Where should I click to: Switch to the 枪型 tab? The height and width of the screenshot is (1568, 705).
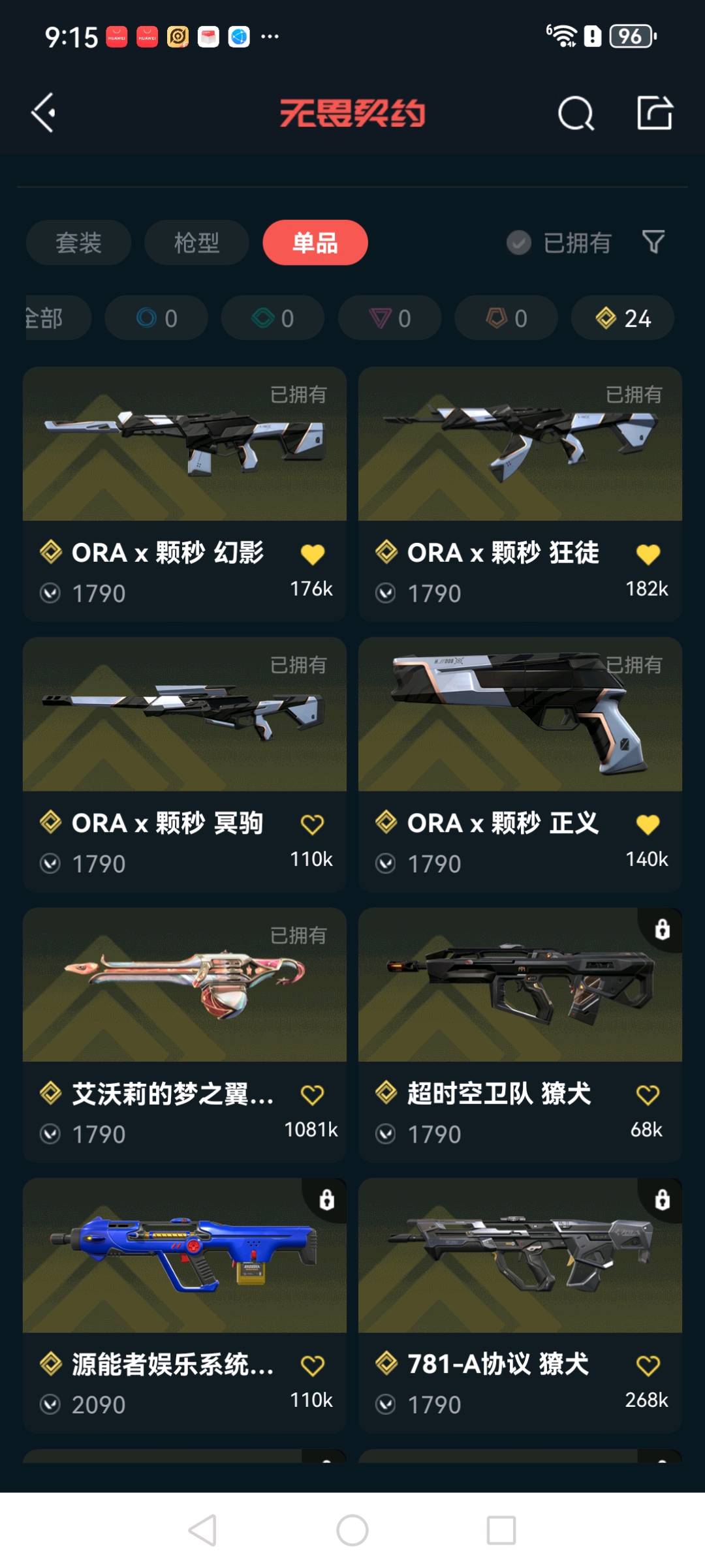click(x=196, y=243)
